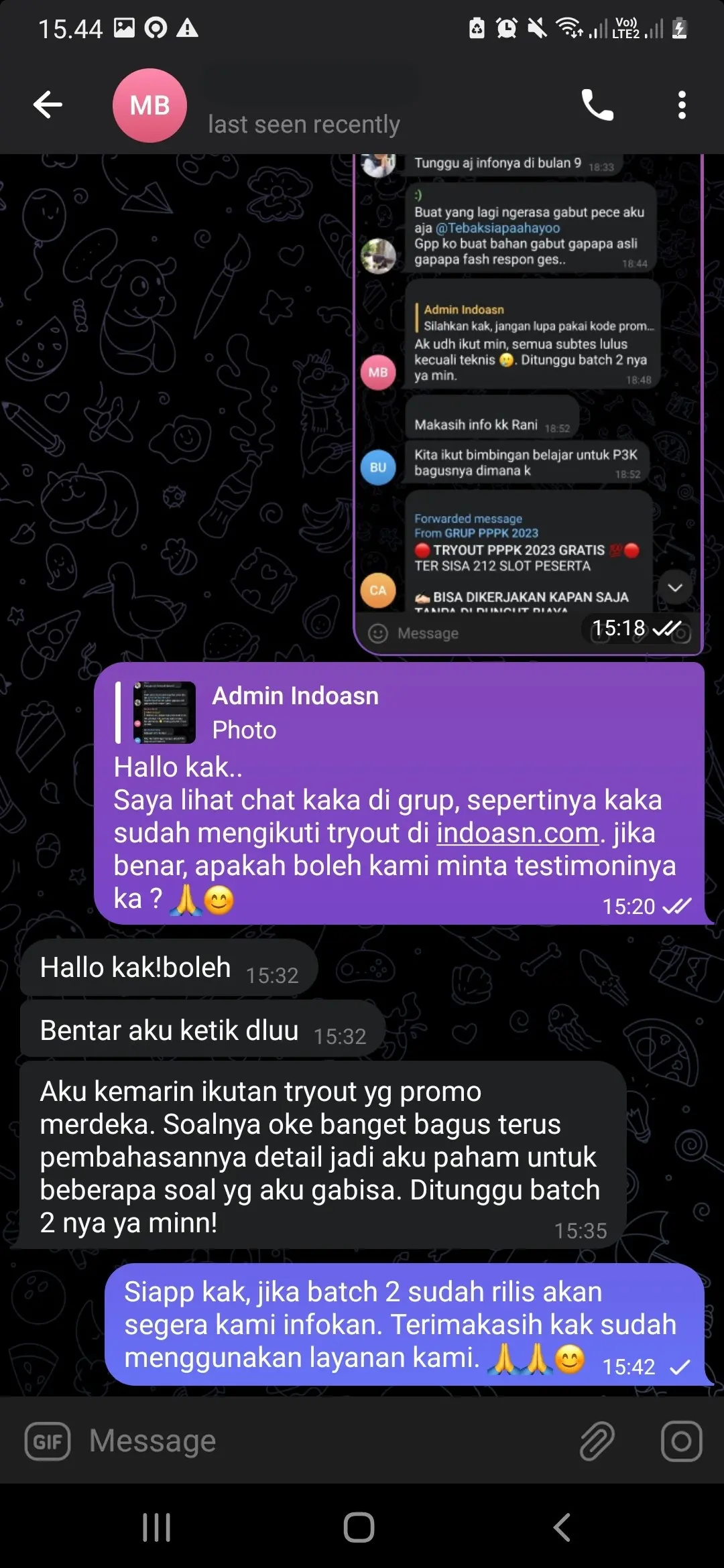Open the indoasn.com link
The image size is (724, 1568).
pyautogui.click(x=517, y=833)
